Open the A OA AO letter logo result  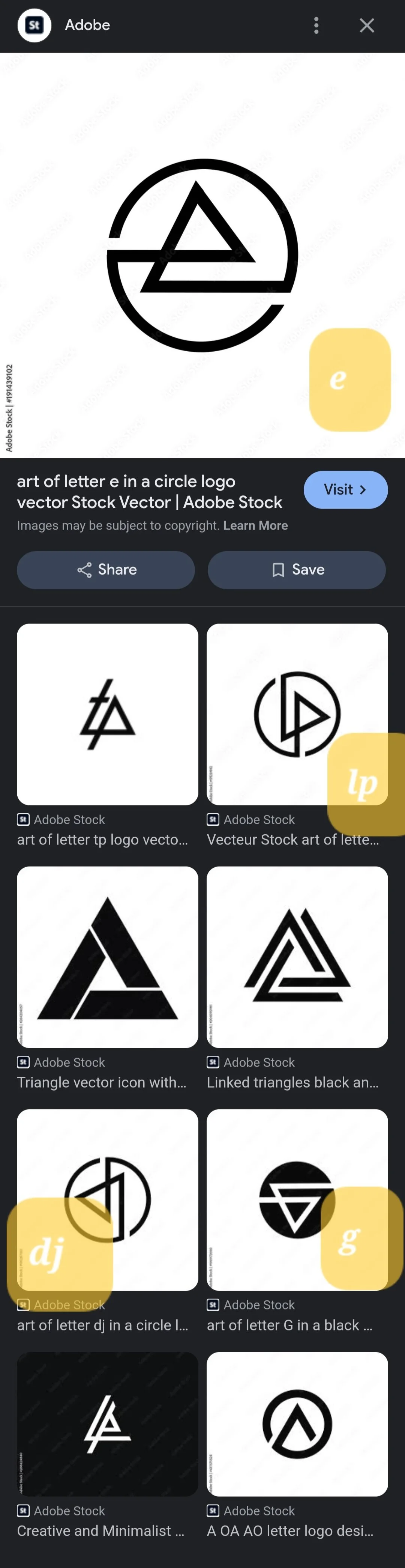click(x=297, y=1424)
